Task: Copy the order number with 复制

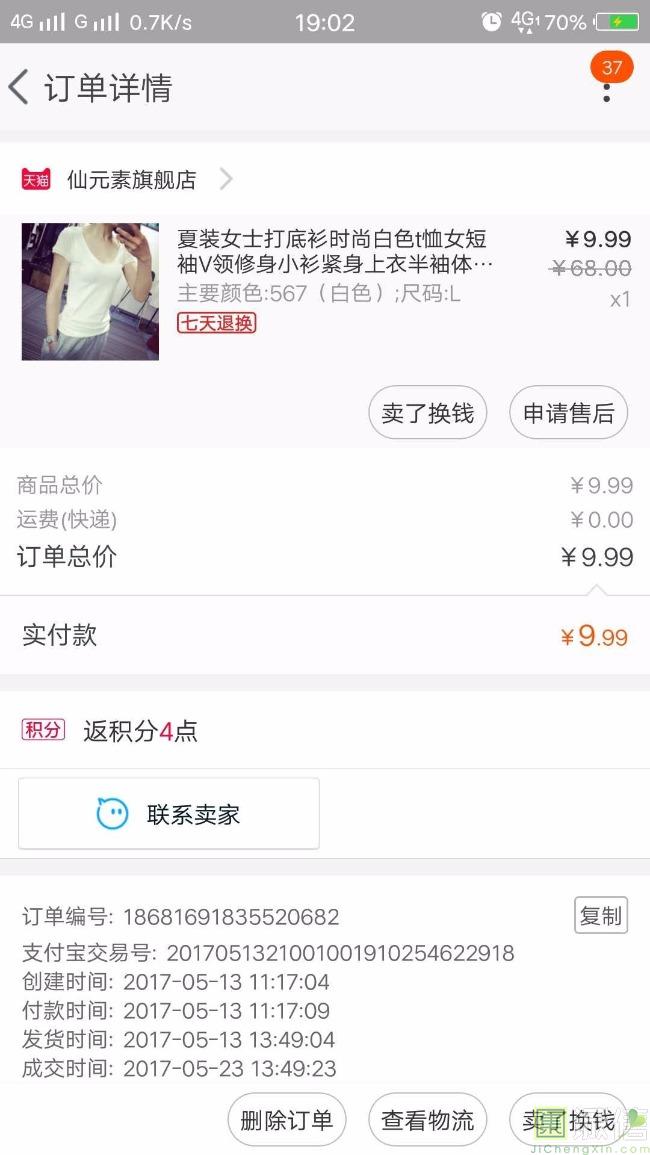Action: click(600, 915)
